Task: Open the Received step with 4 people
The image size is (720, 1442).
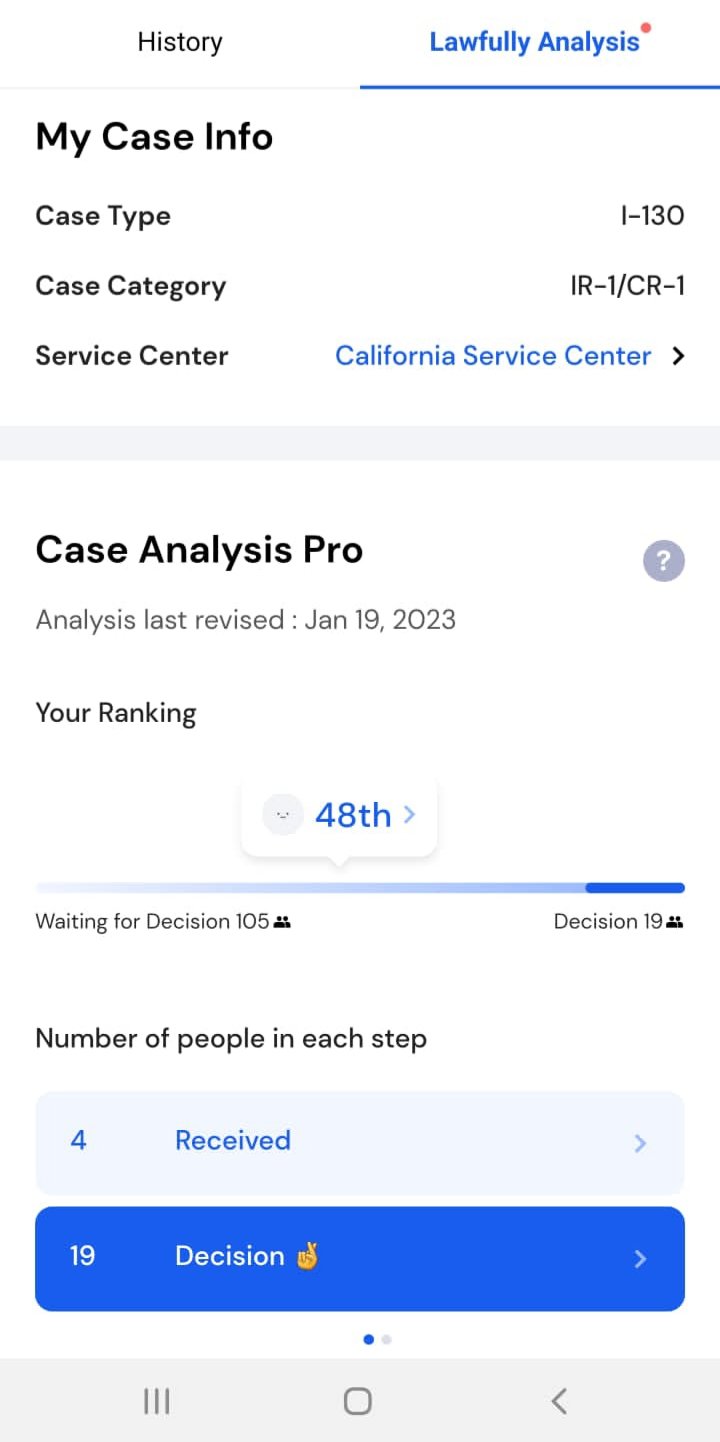Action: tap(360, 1142)
